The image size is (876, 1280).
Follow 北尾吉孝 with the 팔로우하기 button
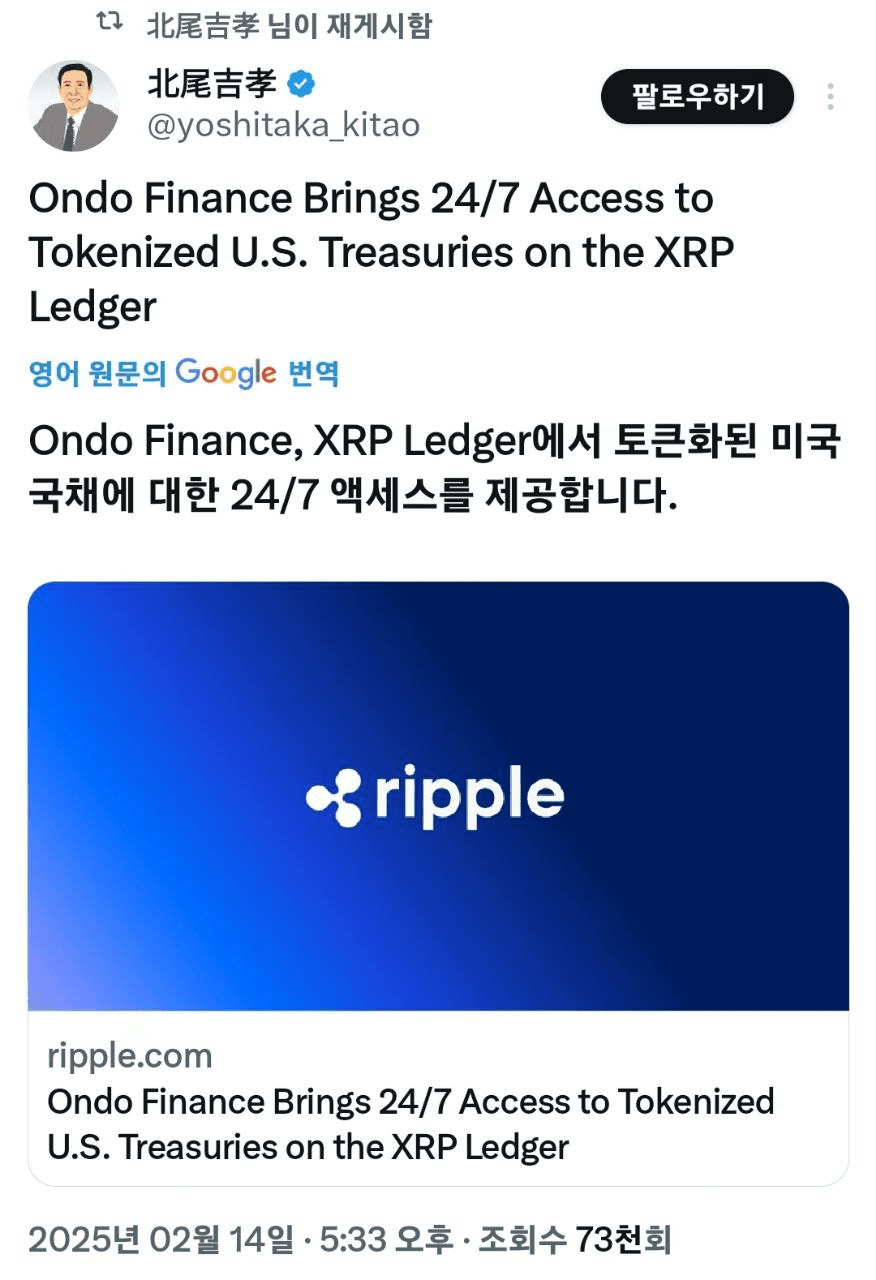click(697, 97)
